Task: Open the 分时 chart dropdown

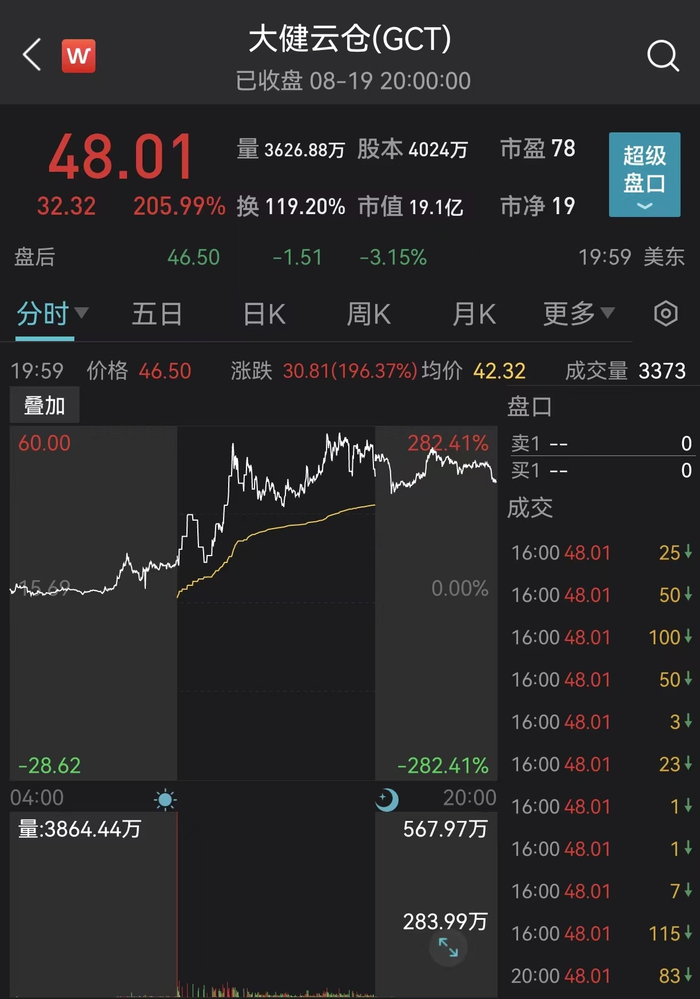Action: coord(52,314)
